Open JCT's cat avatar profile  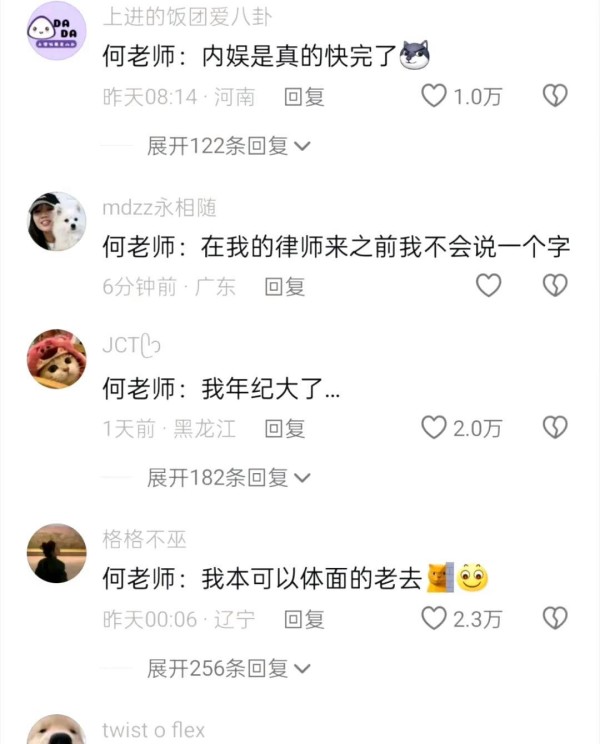(x=56, y=360)
